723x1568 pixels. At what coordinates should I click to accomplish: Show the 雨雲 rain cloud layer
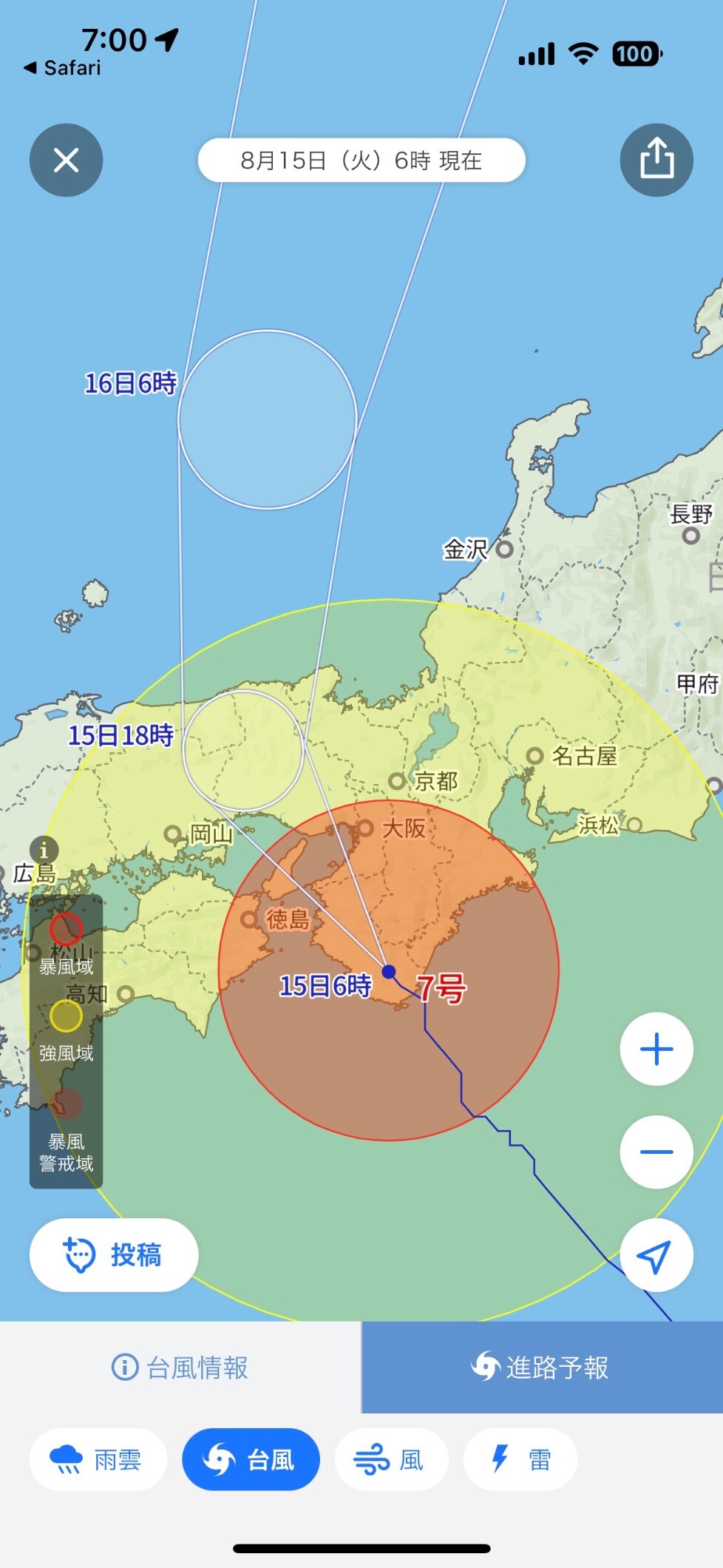coord(98,1459)
